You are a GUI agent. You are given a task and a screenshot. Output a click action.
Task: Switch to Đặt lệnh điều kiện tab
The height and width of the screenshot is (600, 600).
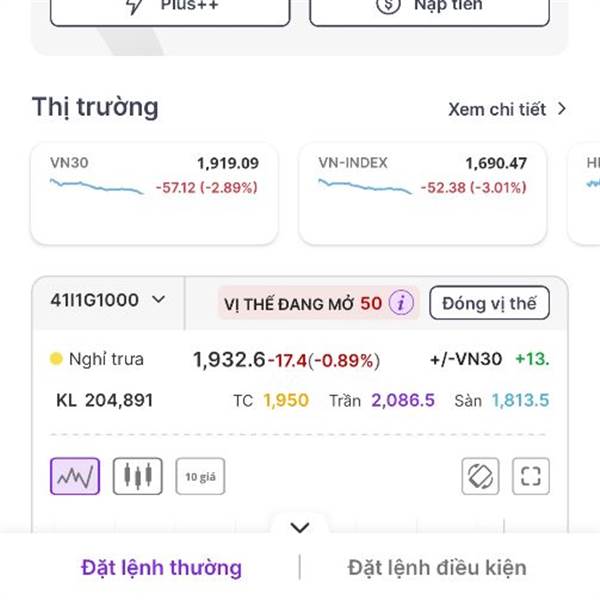pos(436,568)
